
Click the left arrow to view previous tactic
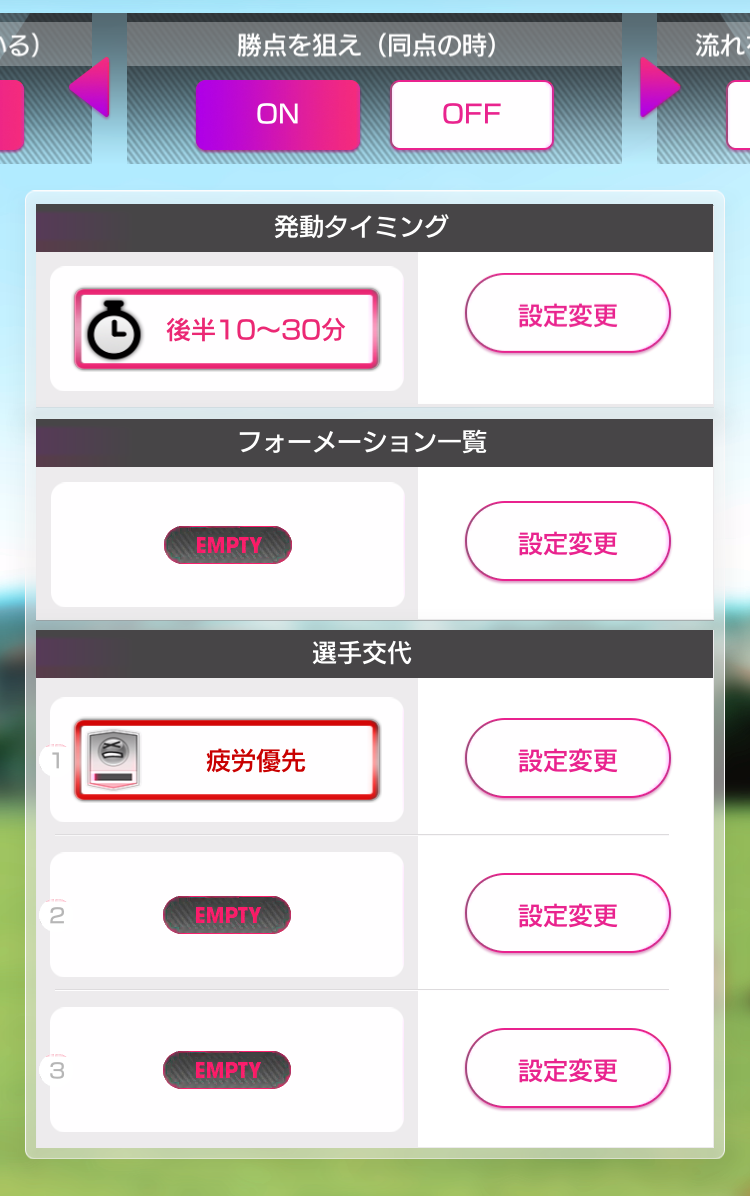click(x=90, y=88)
